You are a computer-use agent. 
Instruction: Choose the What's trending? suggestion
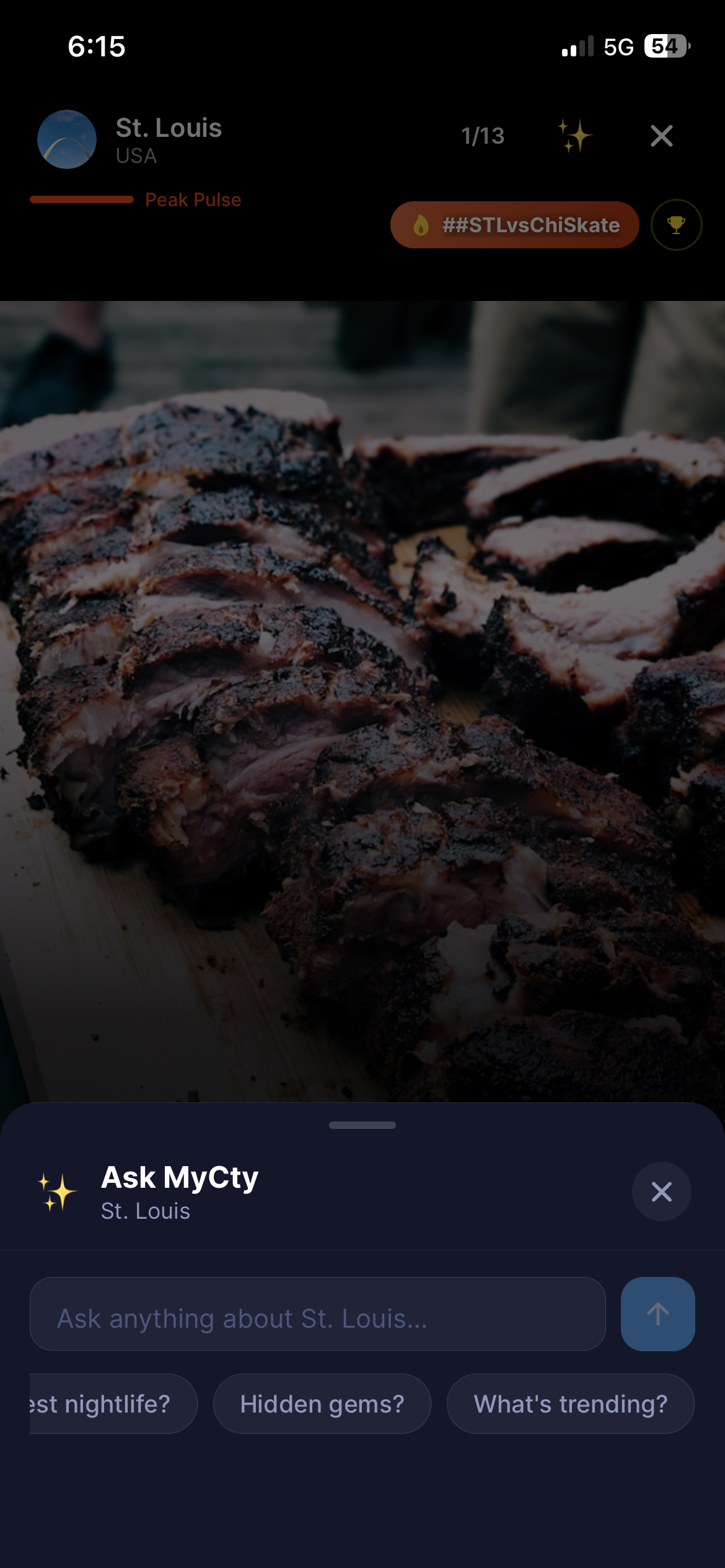[x=570, y=1403]
